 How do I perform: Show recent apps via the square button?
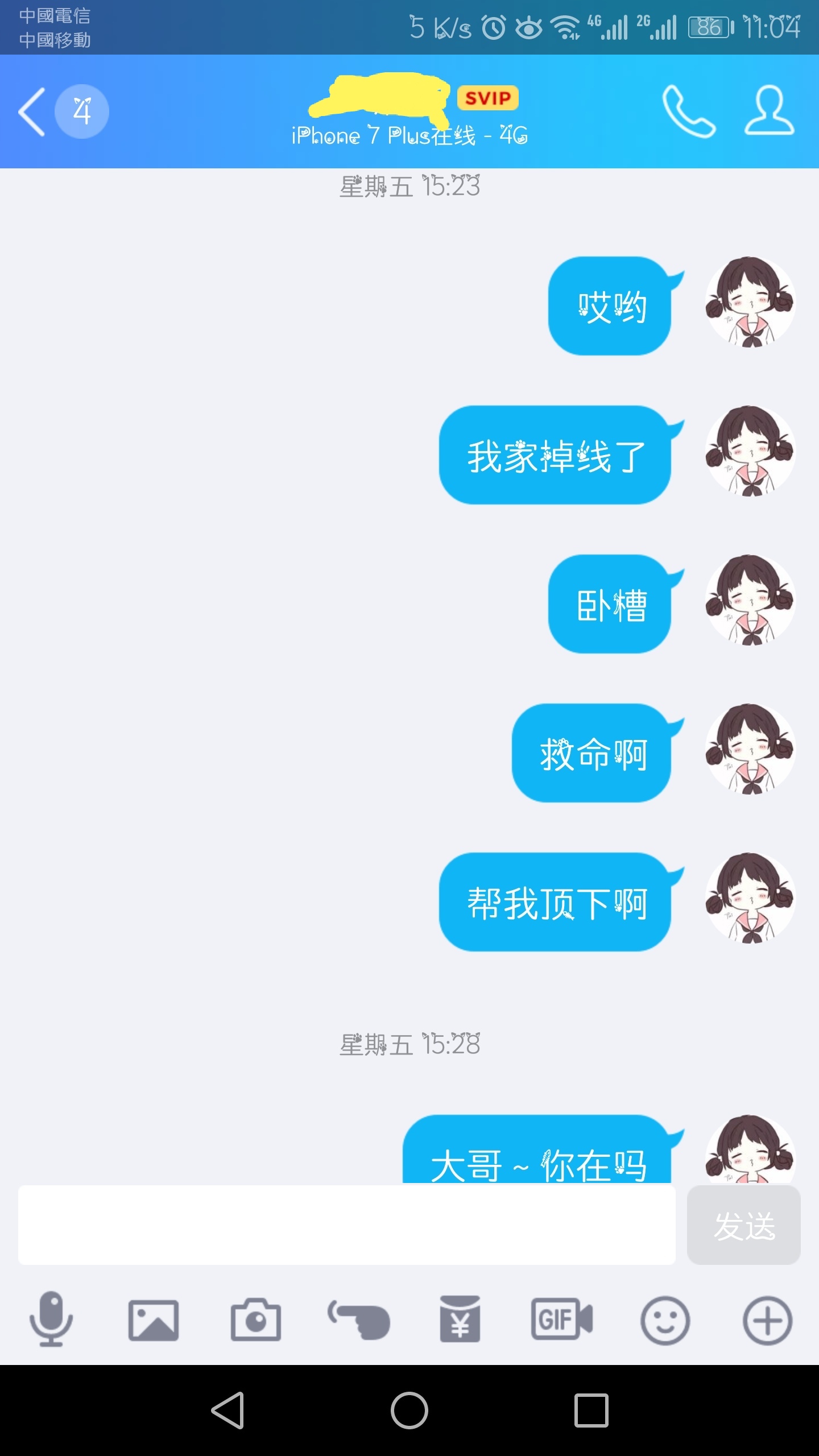tap(591, 1410)
